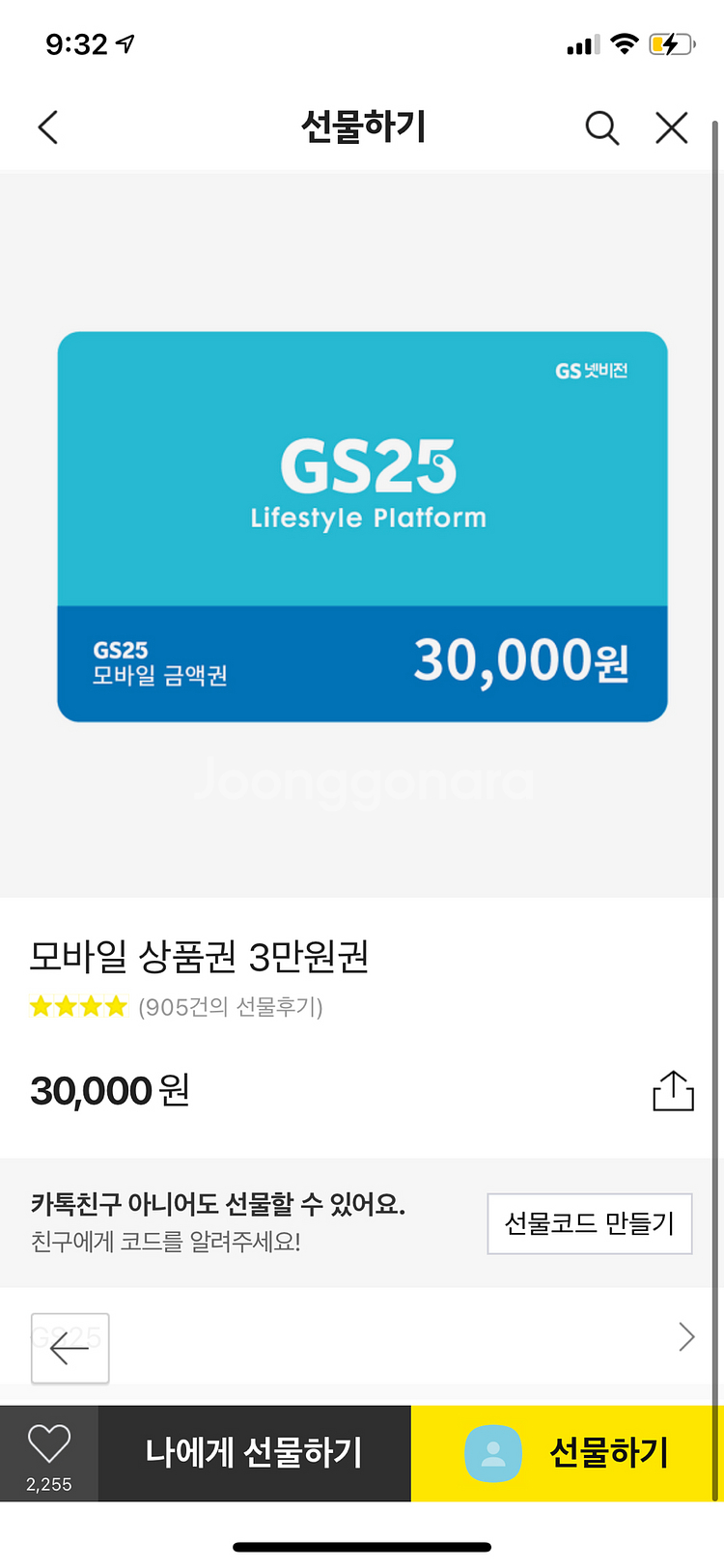Tap the boxed back-arrow above the bottom bar
Image resolution: width=724 pixels, height=1568 pixels.
click(70, 1348)
